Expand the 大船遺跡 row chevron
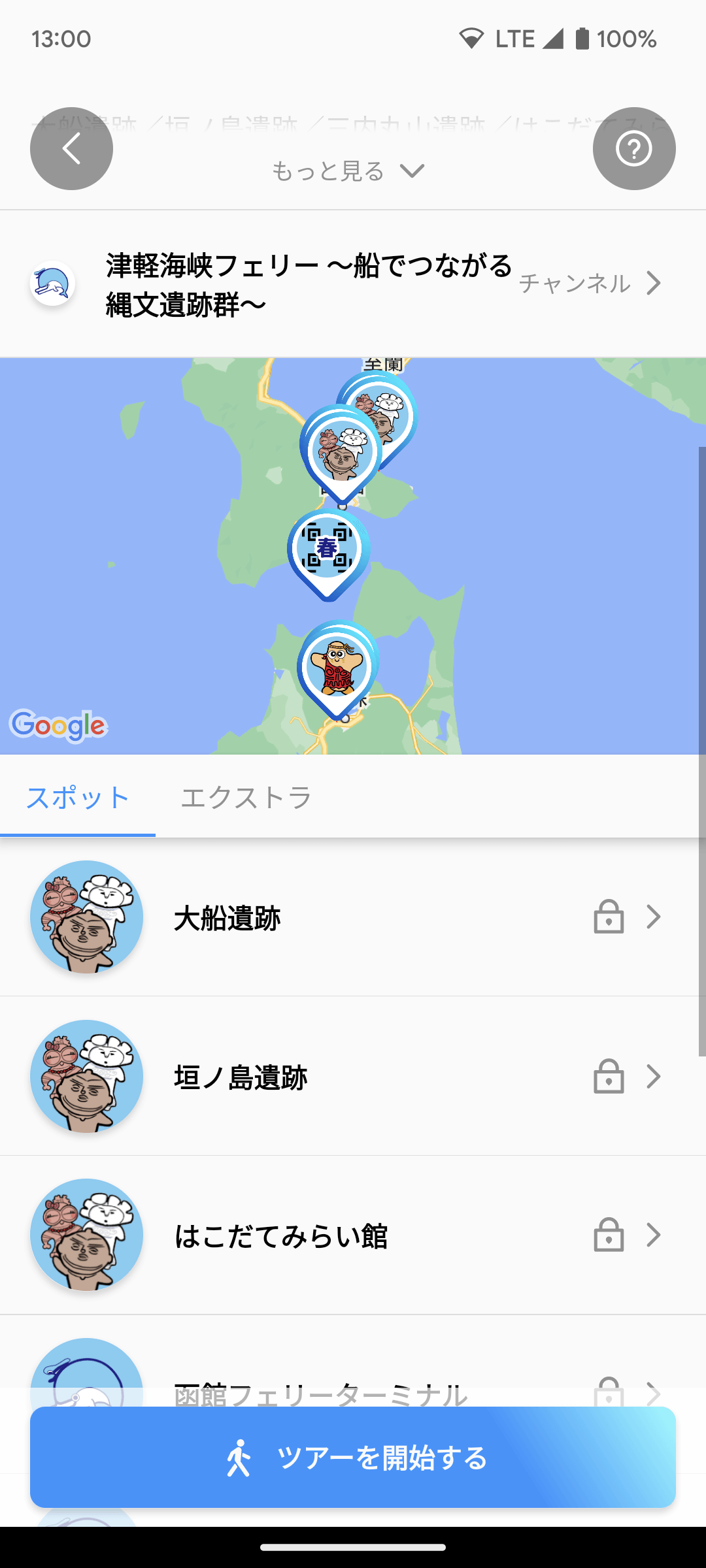The width and height of the screenshot is (706, 1568). (x=654, y=917)
